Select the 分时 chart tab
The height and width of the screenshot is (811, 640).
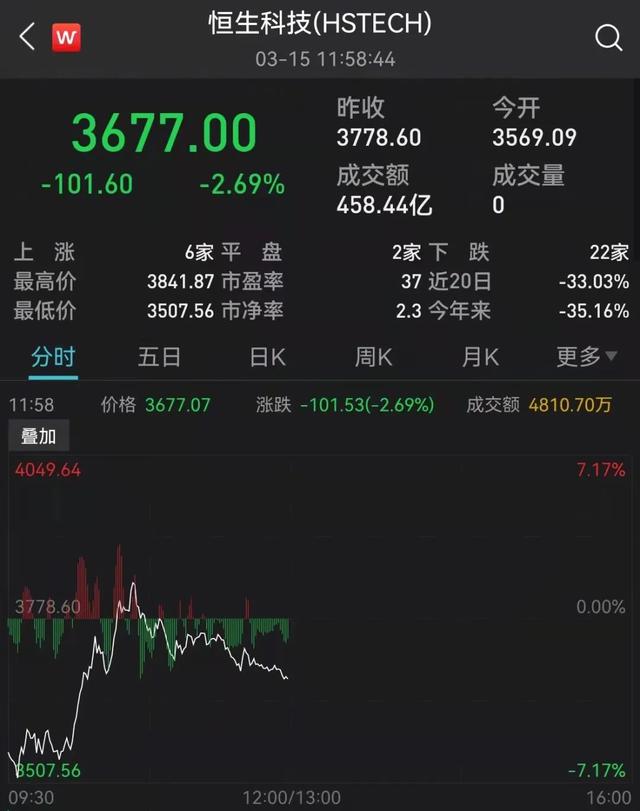pyautogui.click(x=53, y=357)
